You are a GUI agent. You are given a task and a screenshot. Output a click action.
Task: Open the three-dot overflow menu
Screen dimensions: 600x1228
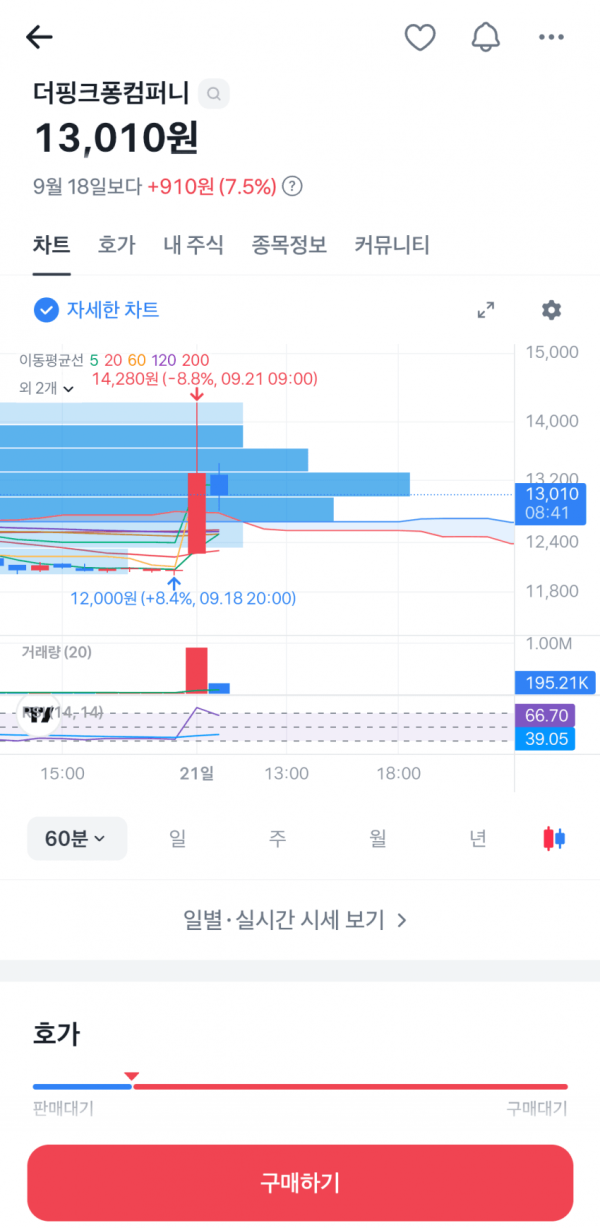coord(551,38)
